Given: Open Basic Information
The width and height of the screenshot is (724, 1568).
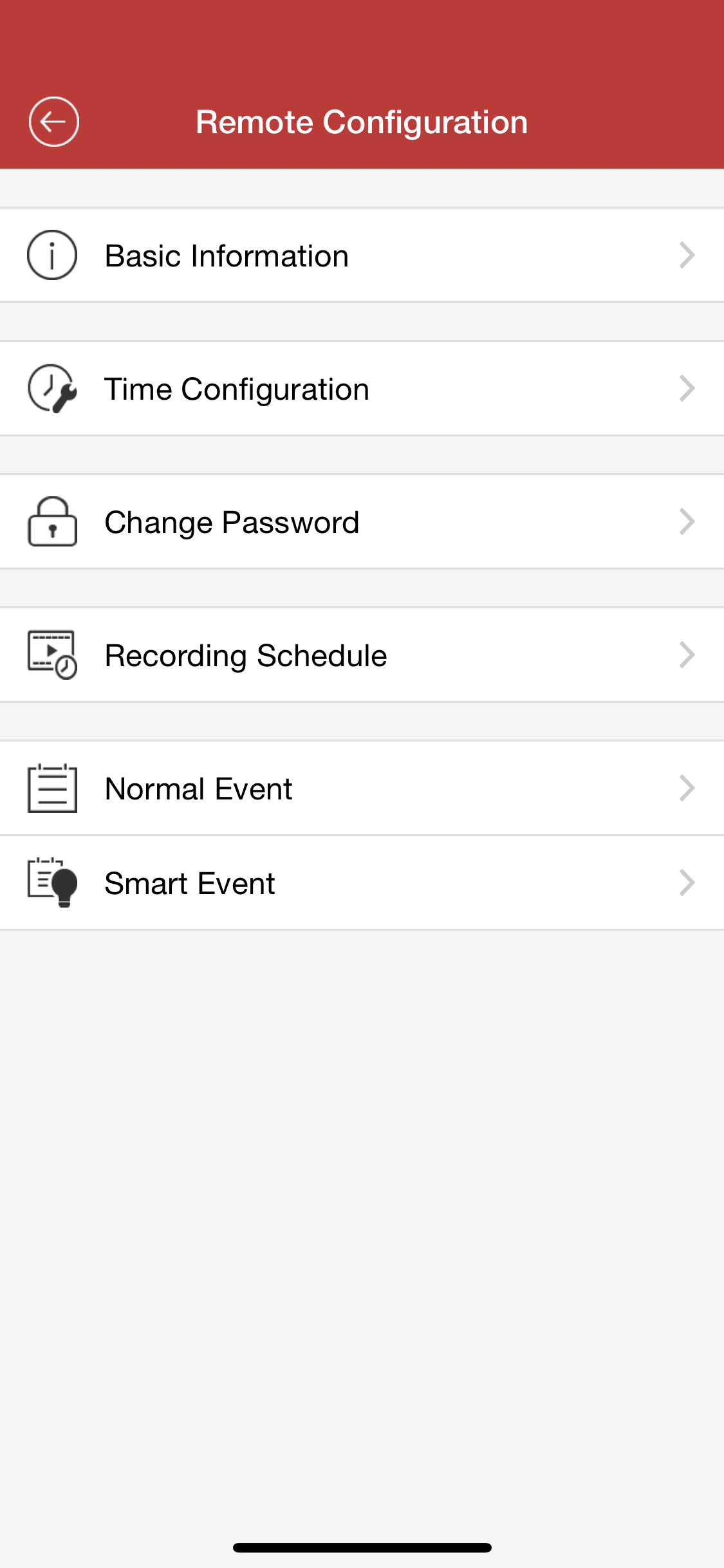Looking at the screenshot, I should click(x=362, y=256).
